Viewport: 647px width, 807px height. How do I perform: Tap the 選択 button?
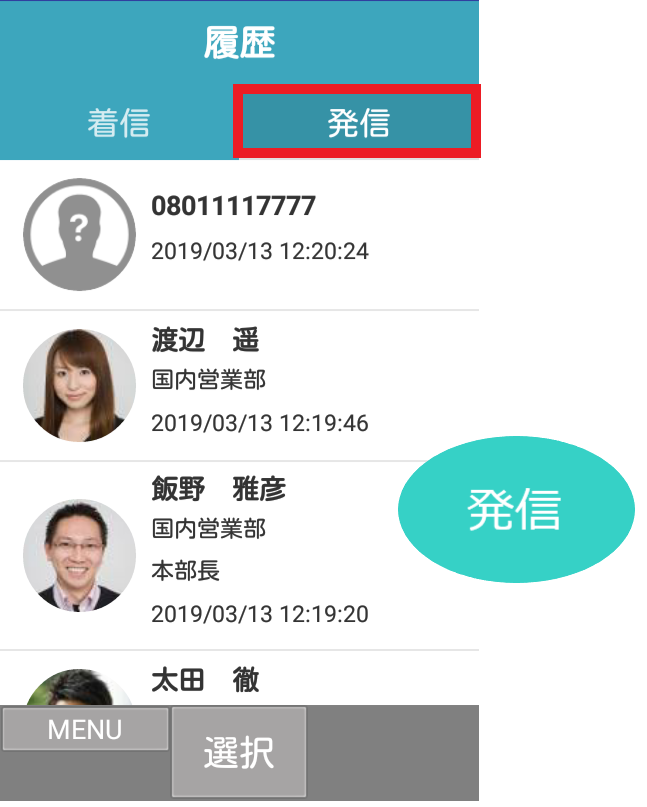(238, 752)
